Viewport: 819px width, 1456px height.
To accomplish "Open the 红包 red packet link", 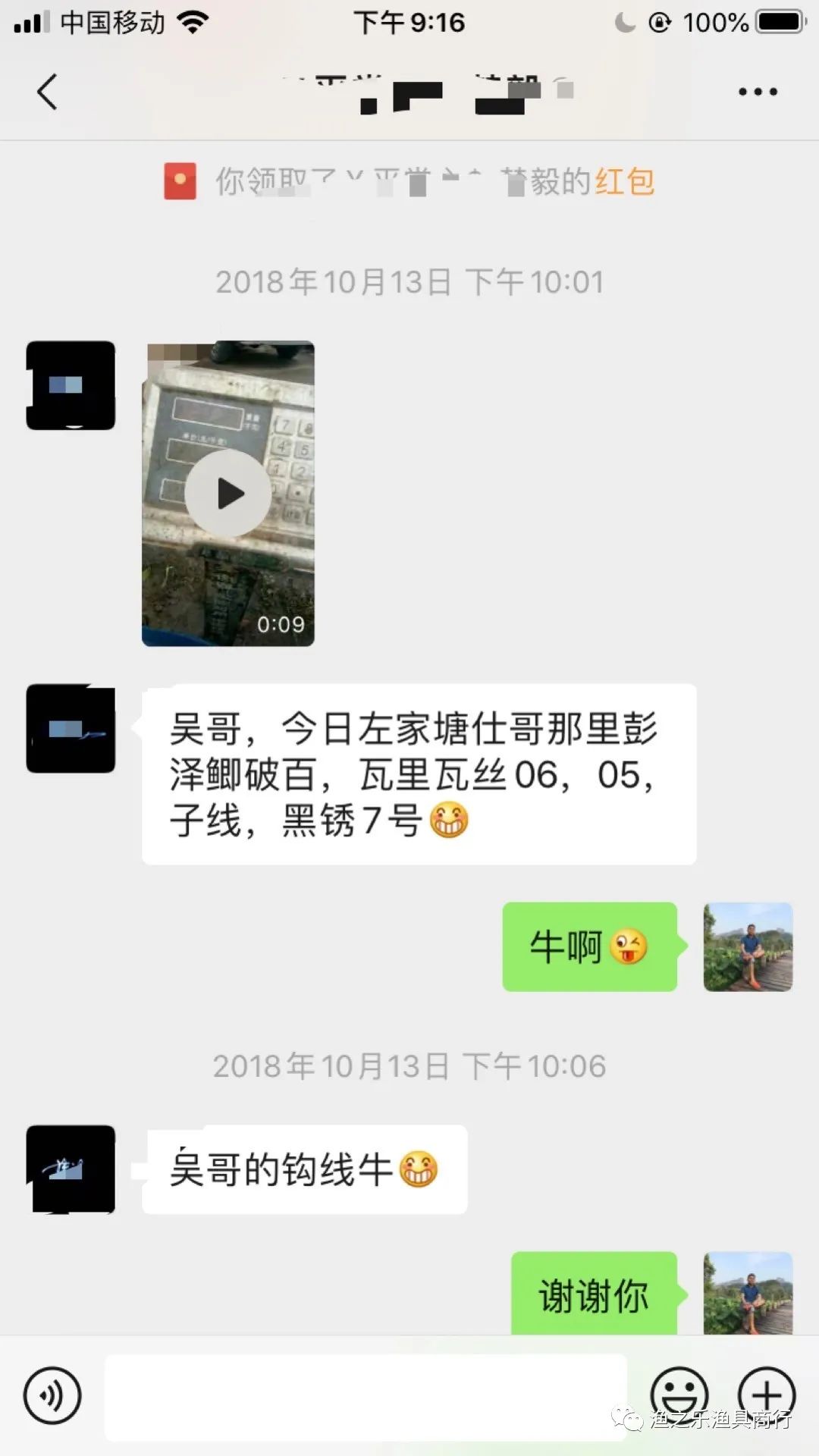I will pyautogui.click(x=623, y=182).
